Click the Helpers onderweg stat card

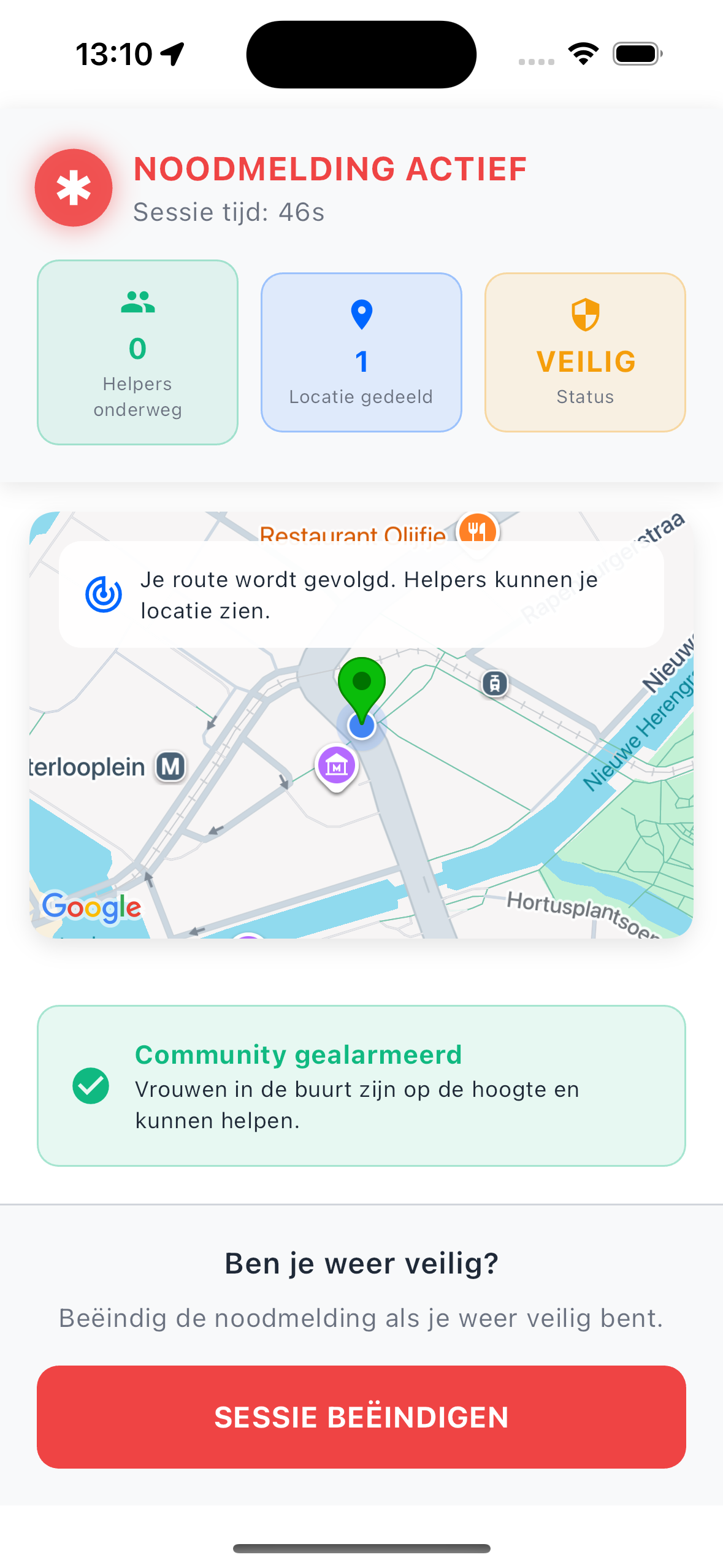tap(137, 351)
